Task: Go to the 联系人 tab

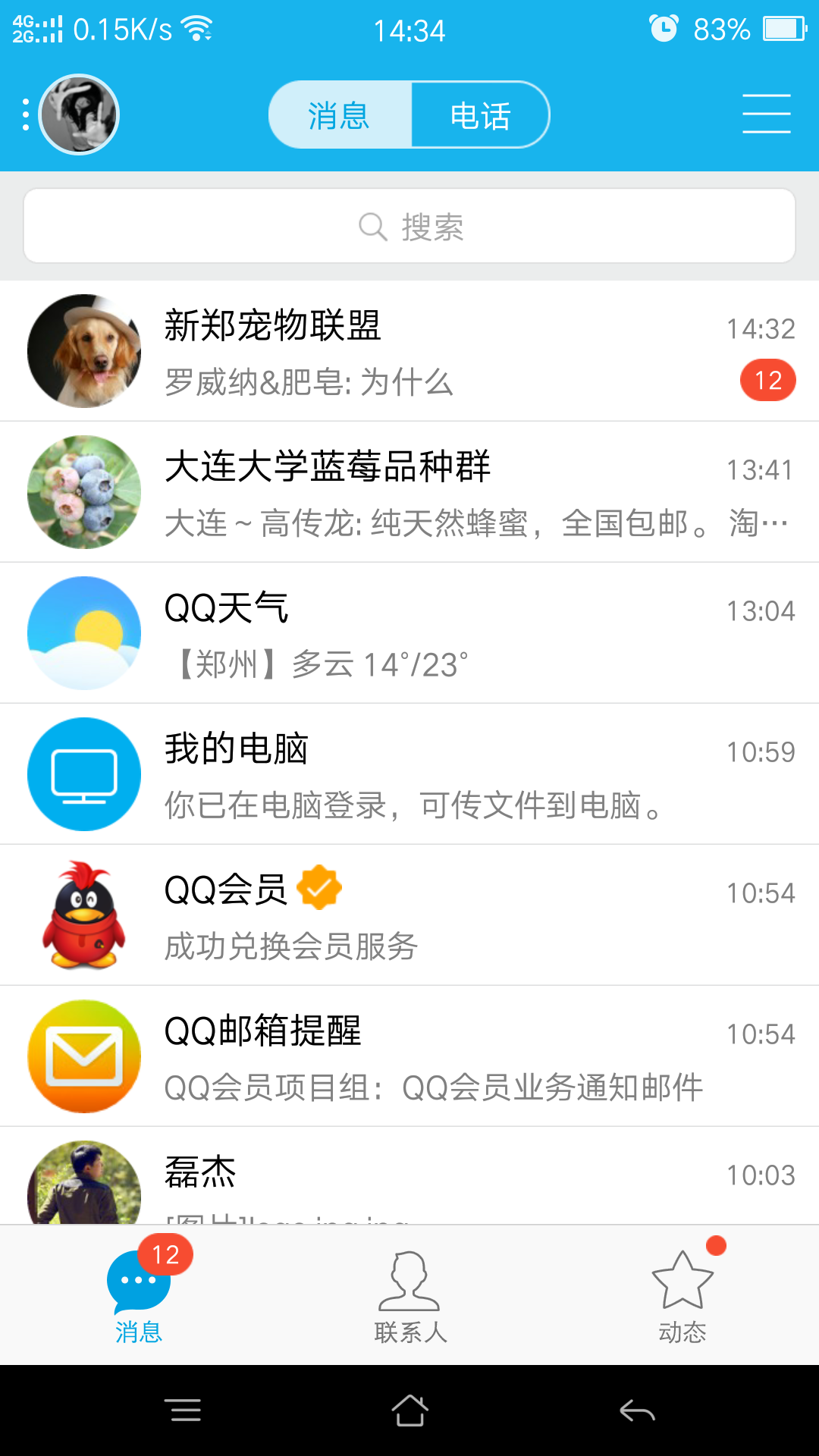Action: coord(409,1296)
